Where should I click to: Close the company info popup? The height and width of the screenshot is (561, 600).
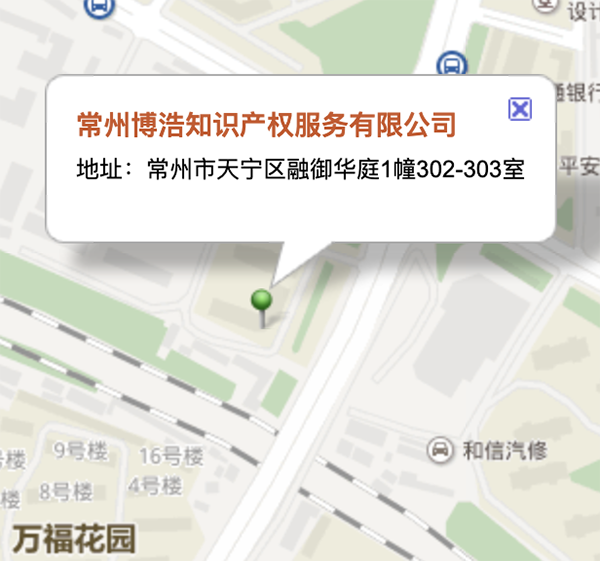pyautogui.click(x=519, y=109)
